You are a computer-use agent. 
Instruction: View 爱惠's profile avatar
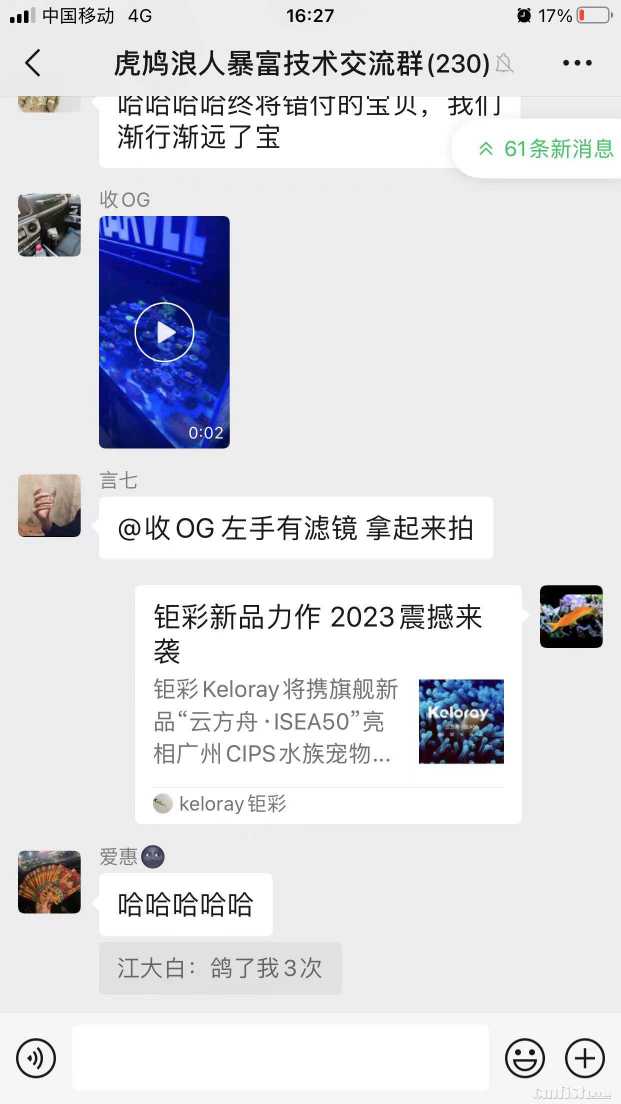(x=49, y=882)
